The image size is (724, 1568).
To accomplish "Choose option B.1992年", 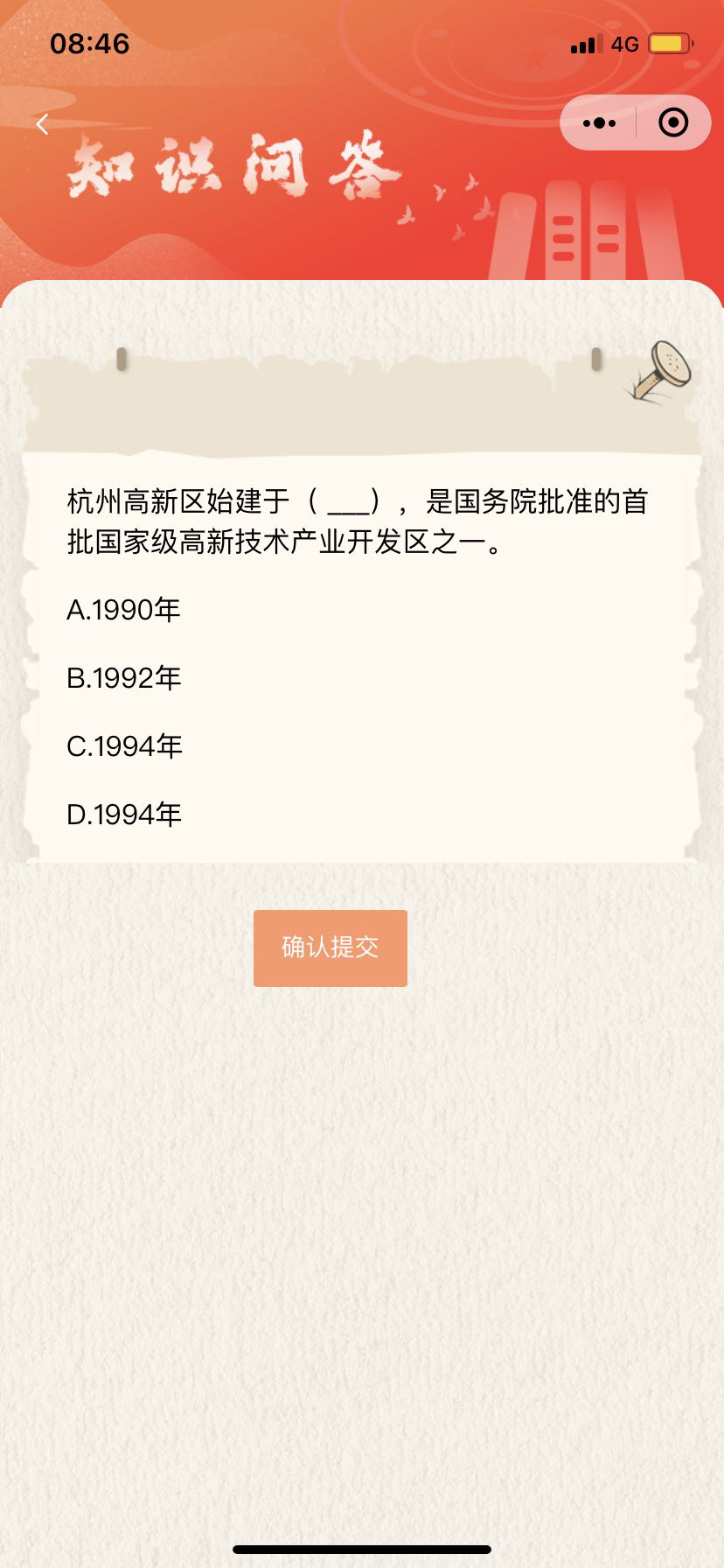I will click(124, 678).
